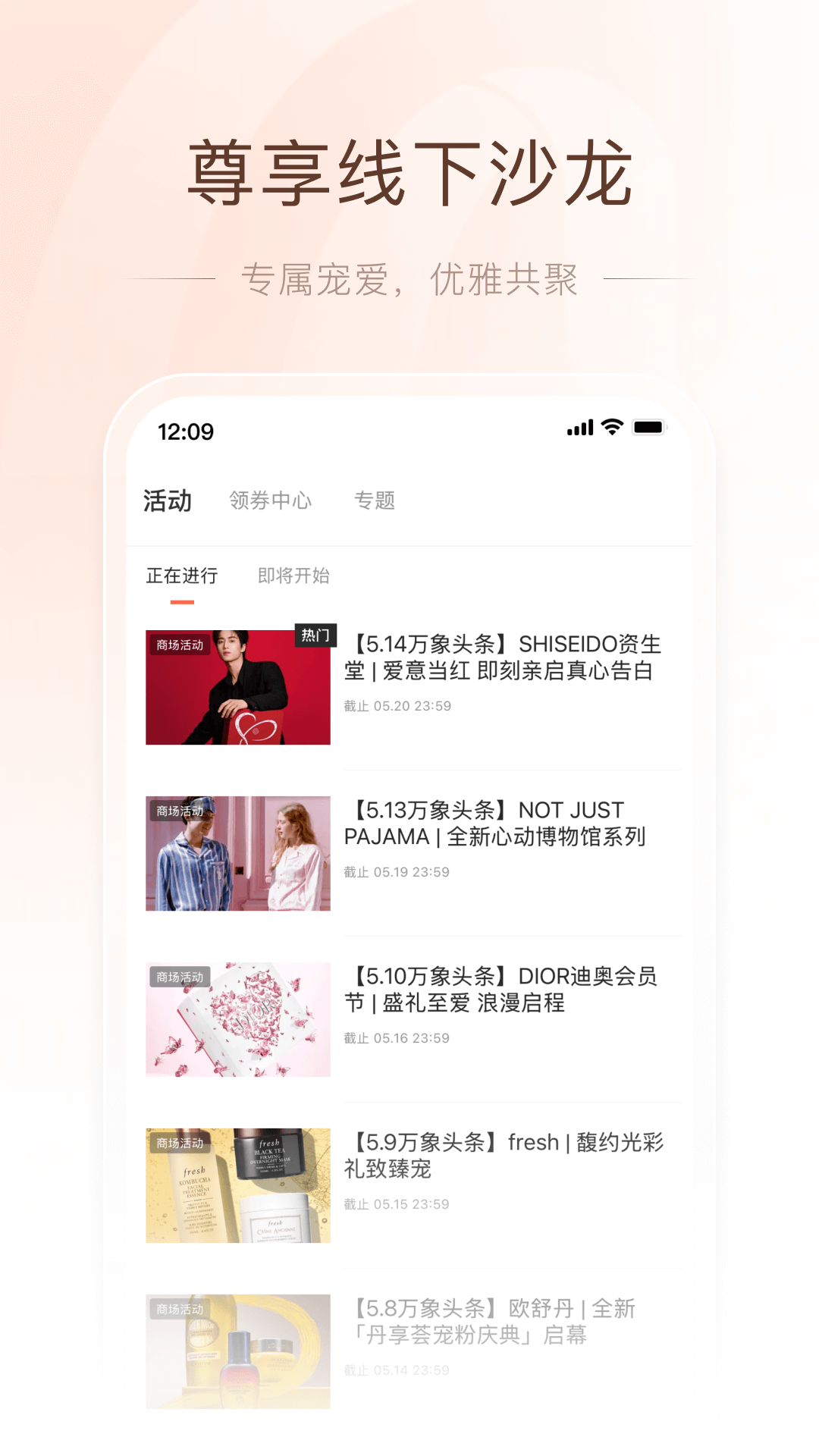The height and width of the screenshot is (1456, 819).
Task: Tap the clock showing 12:09
Action: pyautogui.click(x=184, y=431)
